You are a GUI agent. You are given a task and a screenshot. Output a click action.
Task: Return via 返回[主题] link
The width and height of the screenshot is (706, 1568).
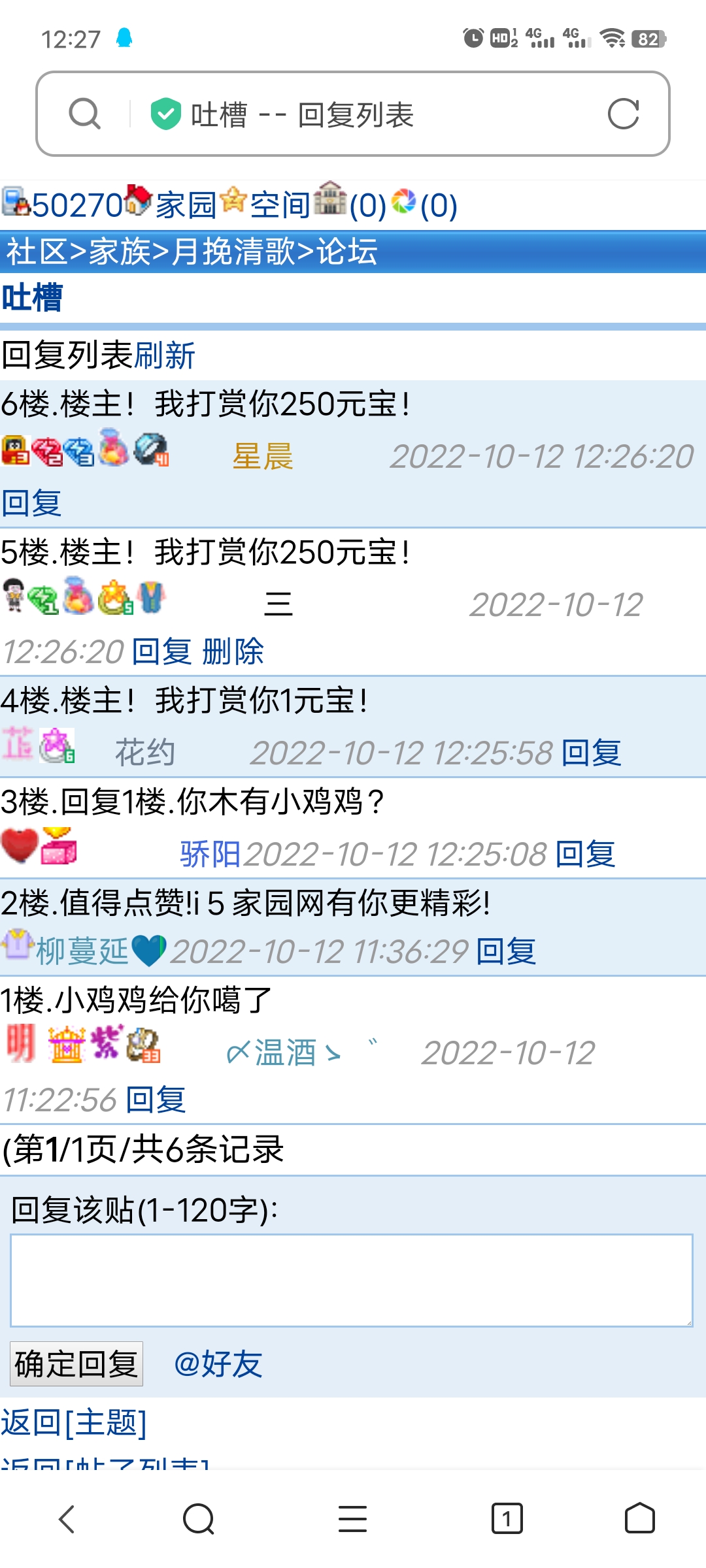pyautogui.click(x=74, y=1422)
